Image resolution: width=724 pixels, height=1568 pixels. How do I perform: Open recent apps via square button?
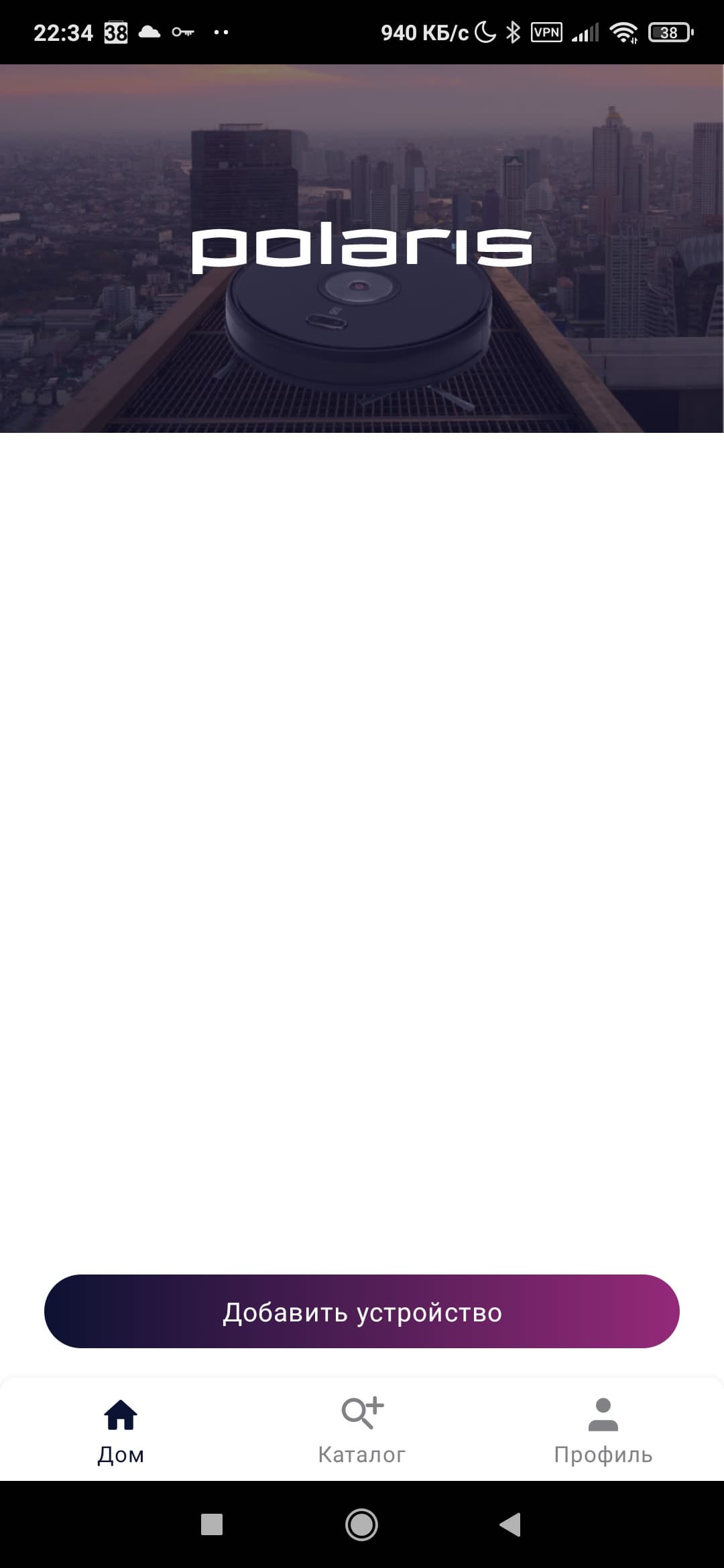(212, 1524)
